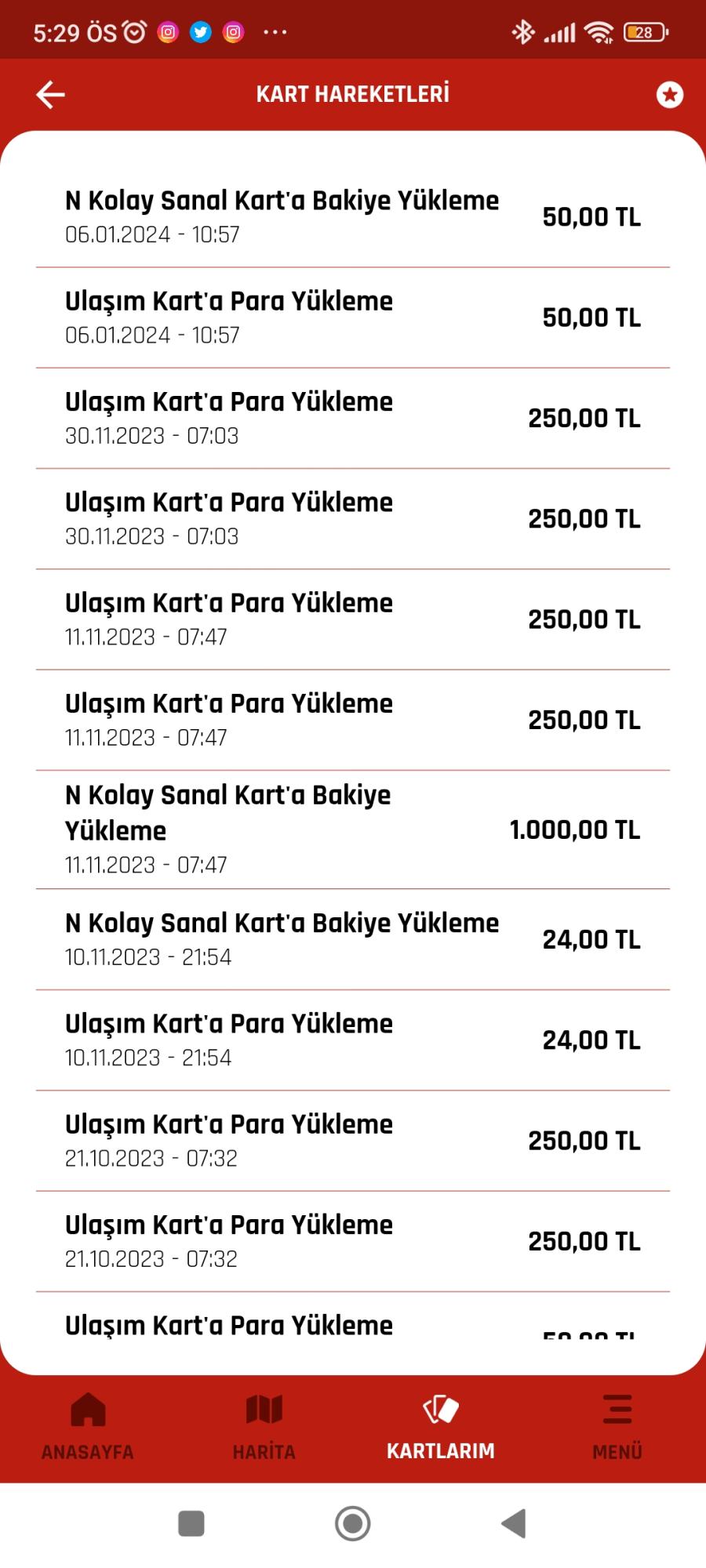The image size is (706, 1568).
Task: Select the 06.01.2024 Ulaşım Kart yükleme entry
Action: [353, 317]
